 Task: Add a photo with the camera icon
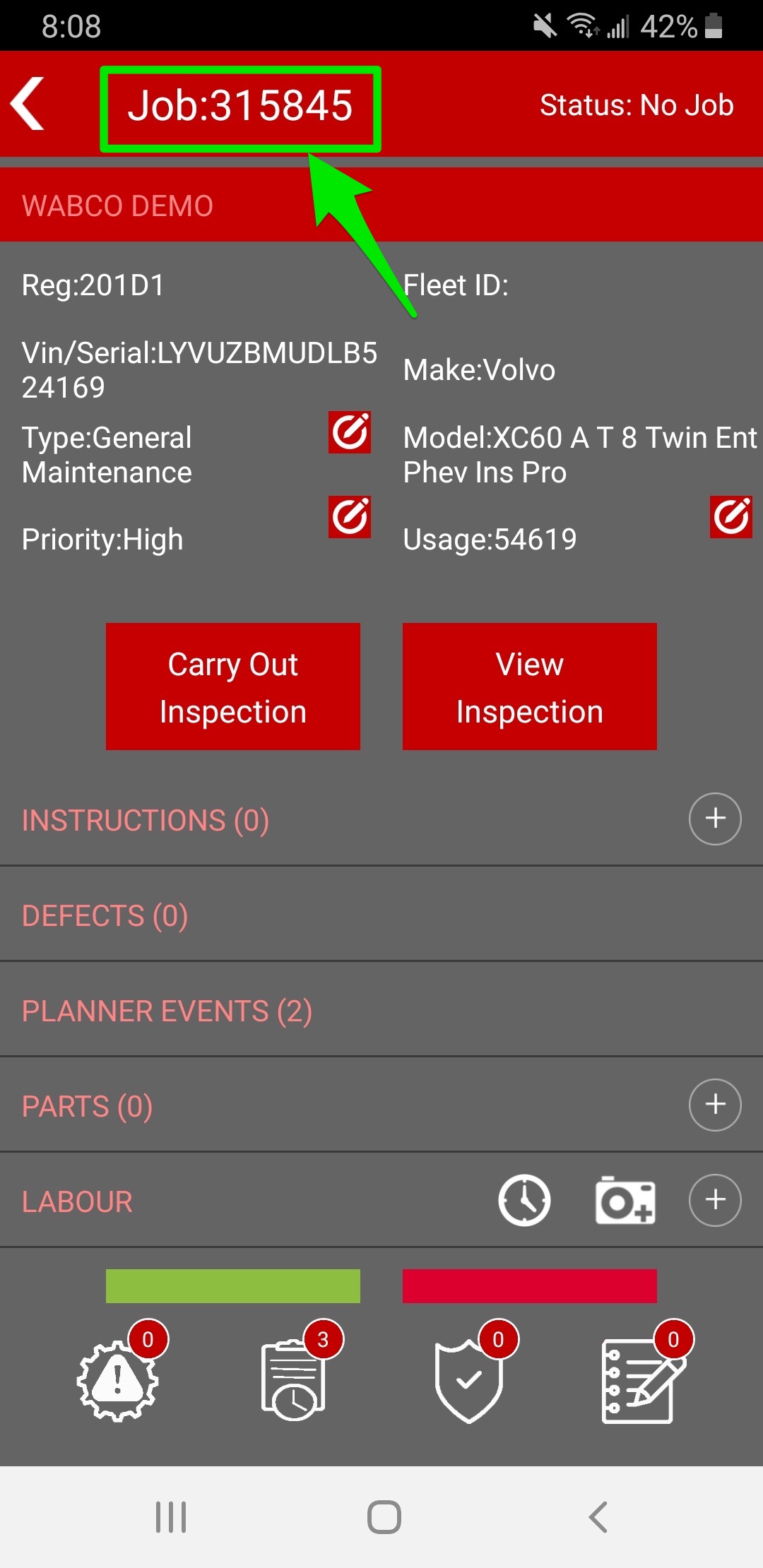[x=626, y=1200]
